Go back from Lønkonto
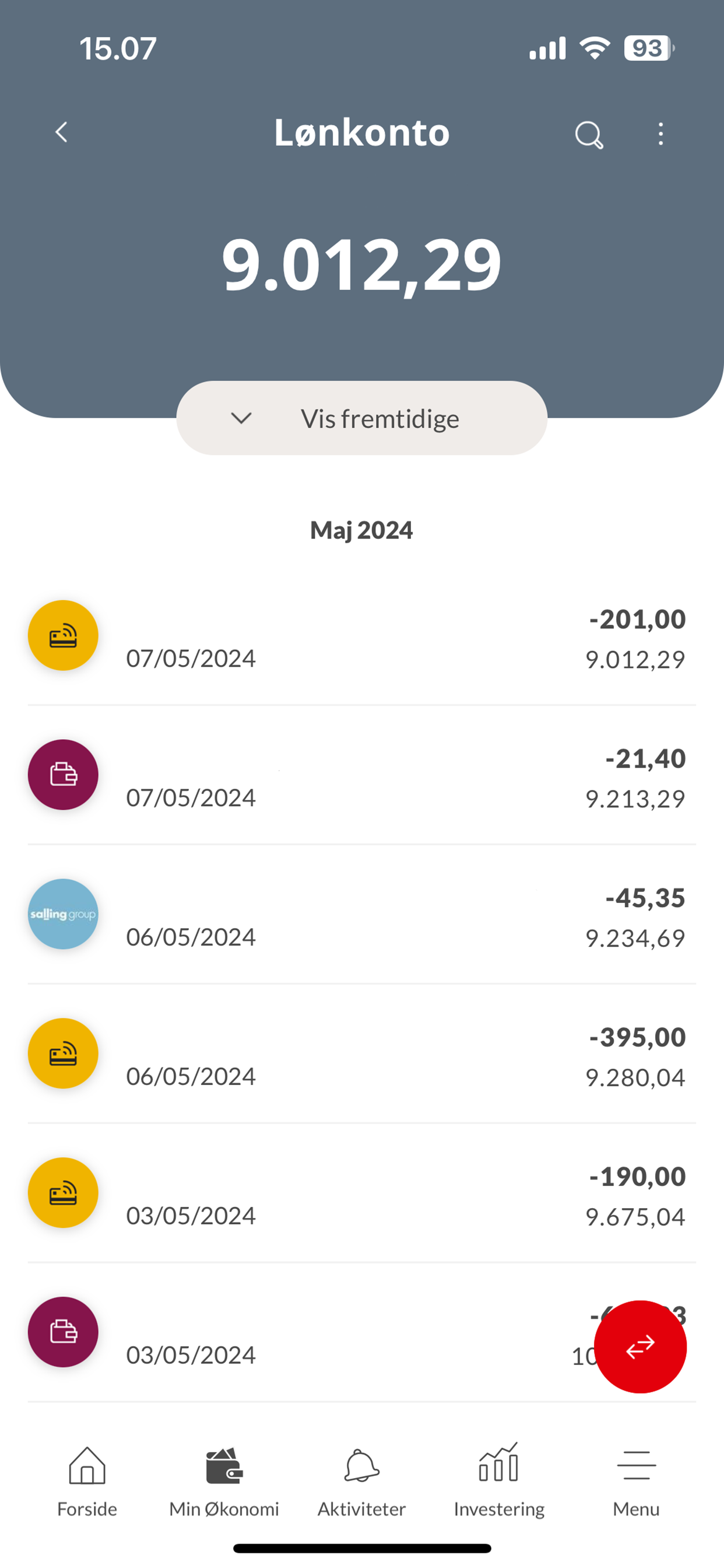 (x=61, y=132)
